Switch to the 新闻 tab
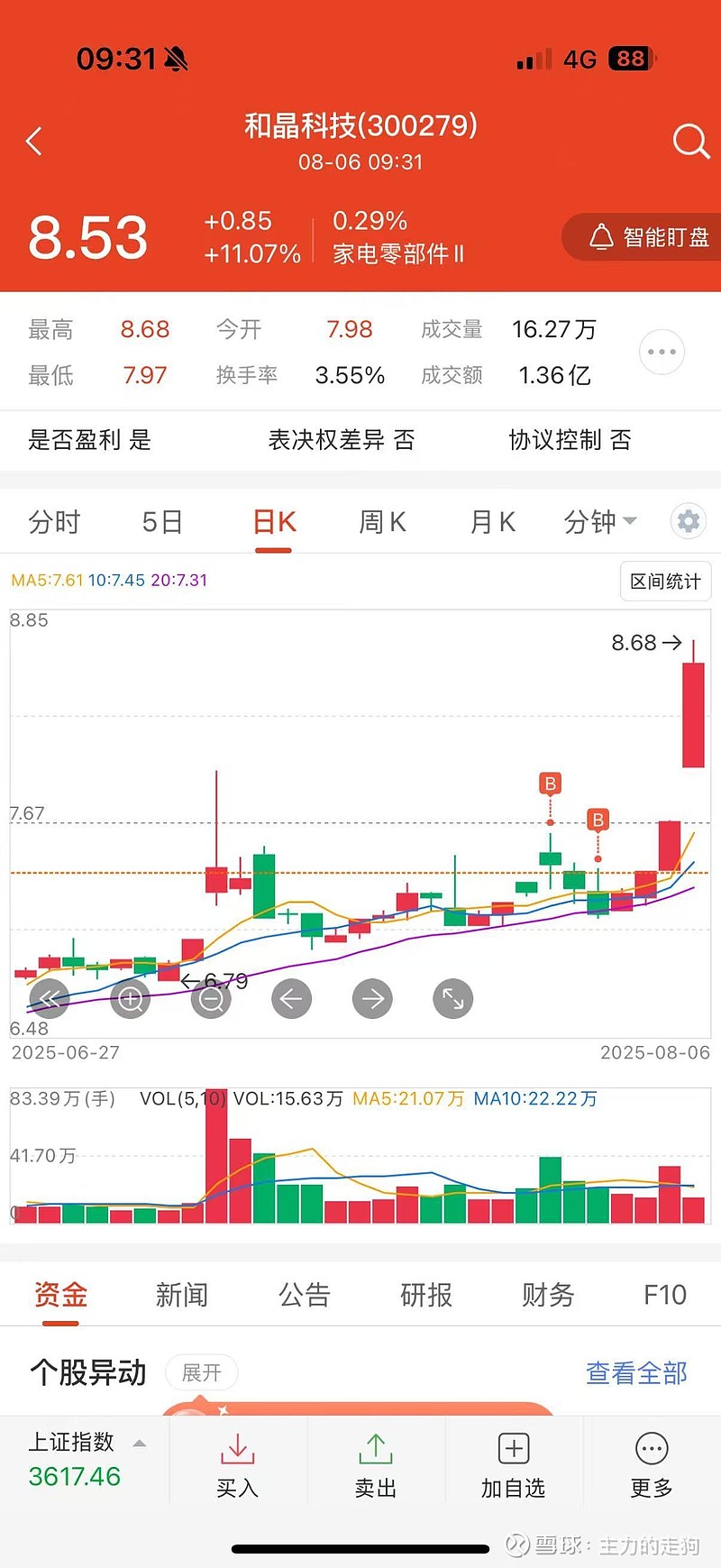 point(182,1295)
